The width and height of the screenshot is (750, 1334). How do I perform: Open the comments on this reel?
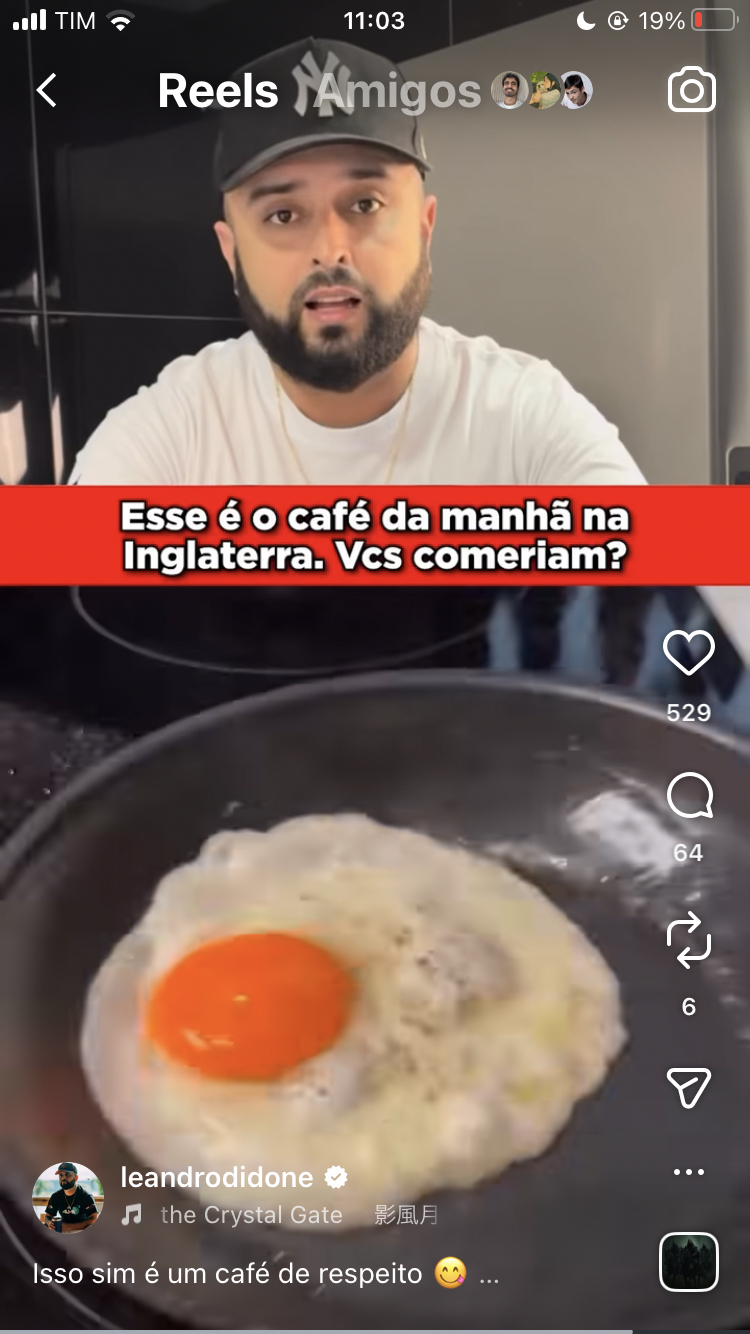click(689, 797)
